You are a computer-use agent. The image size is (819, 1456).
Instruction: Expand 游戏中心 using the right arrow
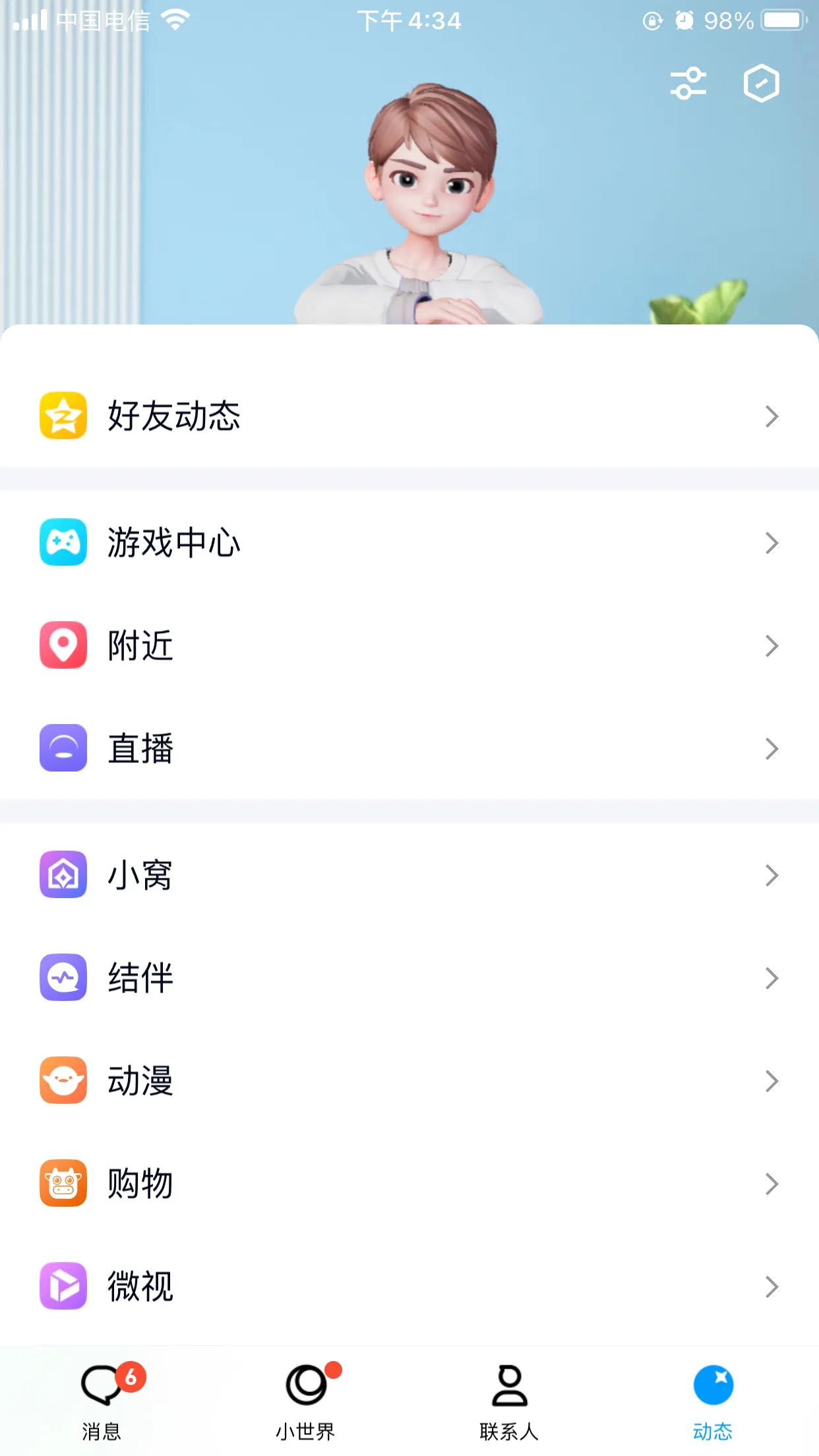pos(770,543)
